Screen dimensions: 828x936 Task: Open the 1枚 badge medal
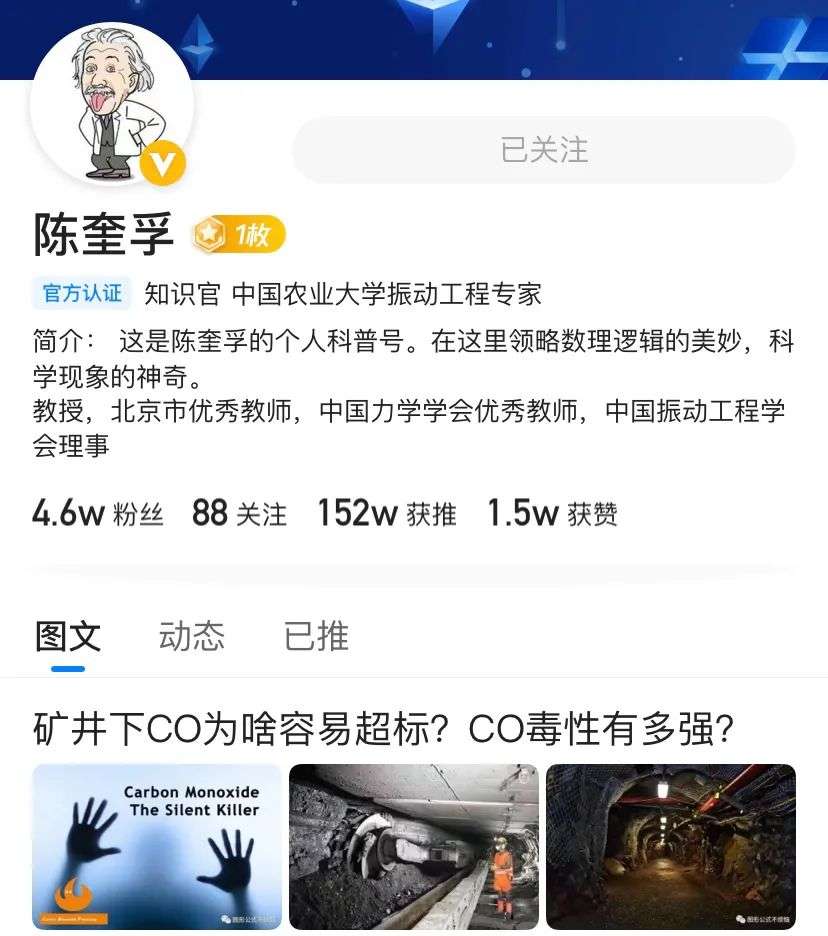point(239,235)
